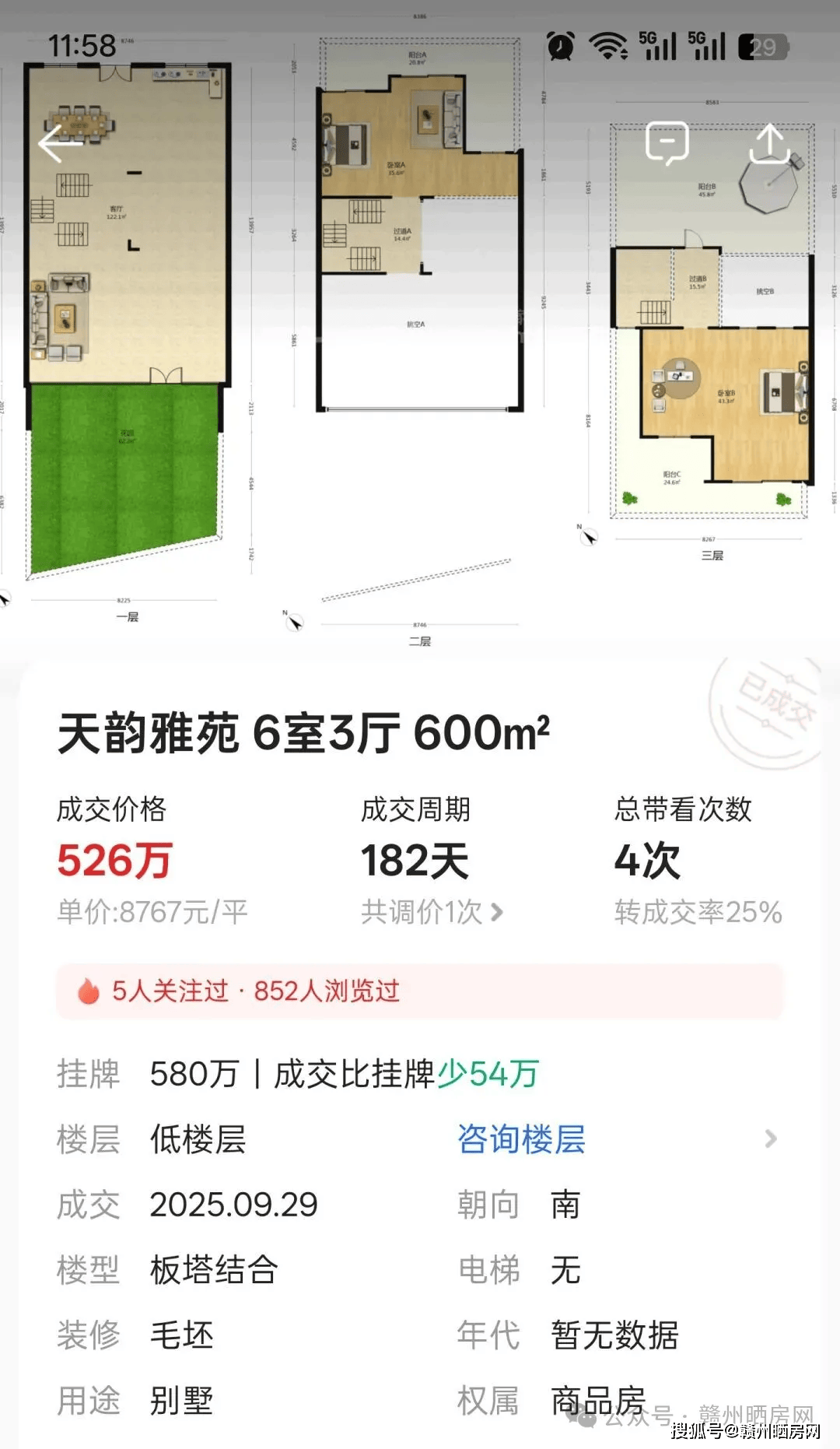Tap 咨询楼层 to ask about floor

coord(521,1139)
